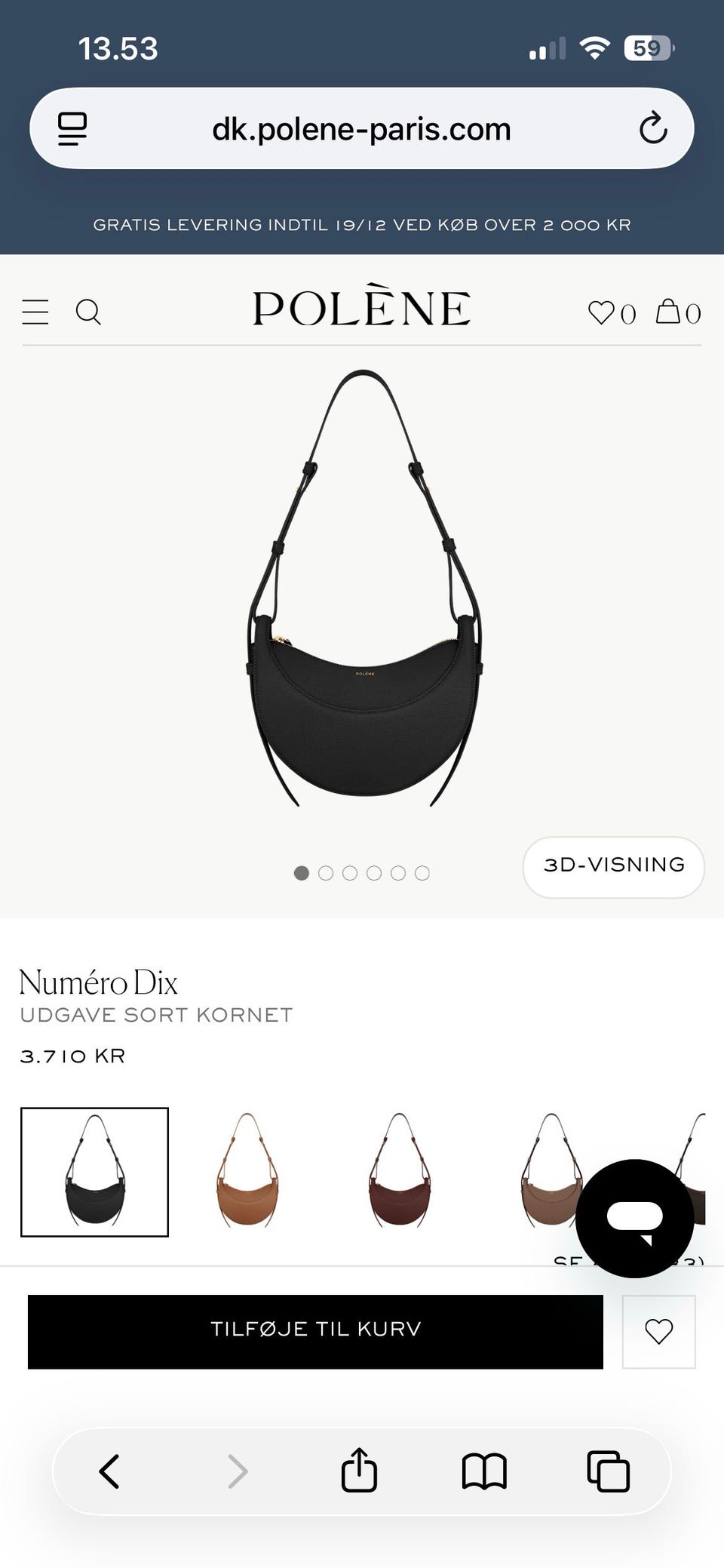Open the hamburger menu
The width and height of the screenshot is (724, 1568).
coord(35,312)
